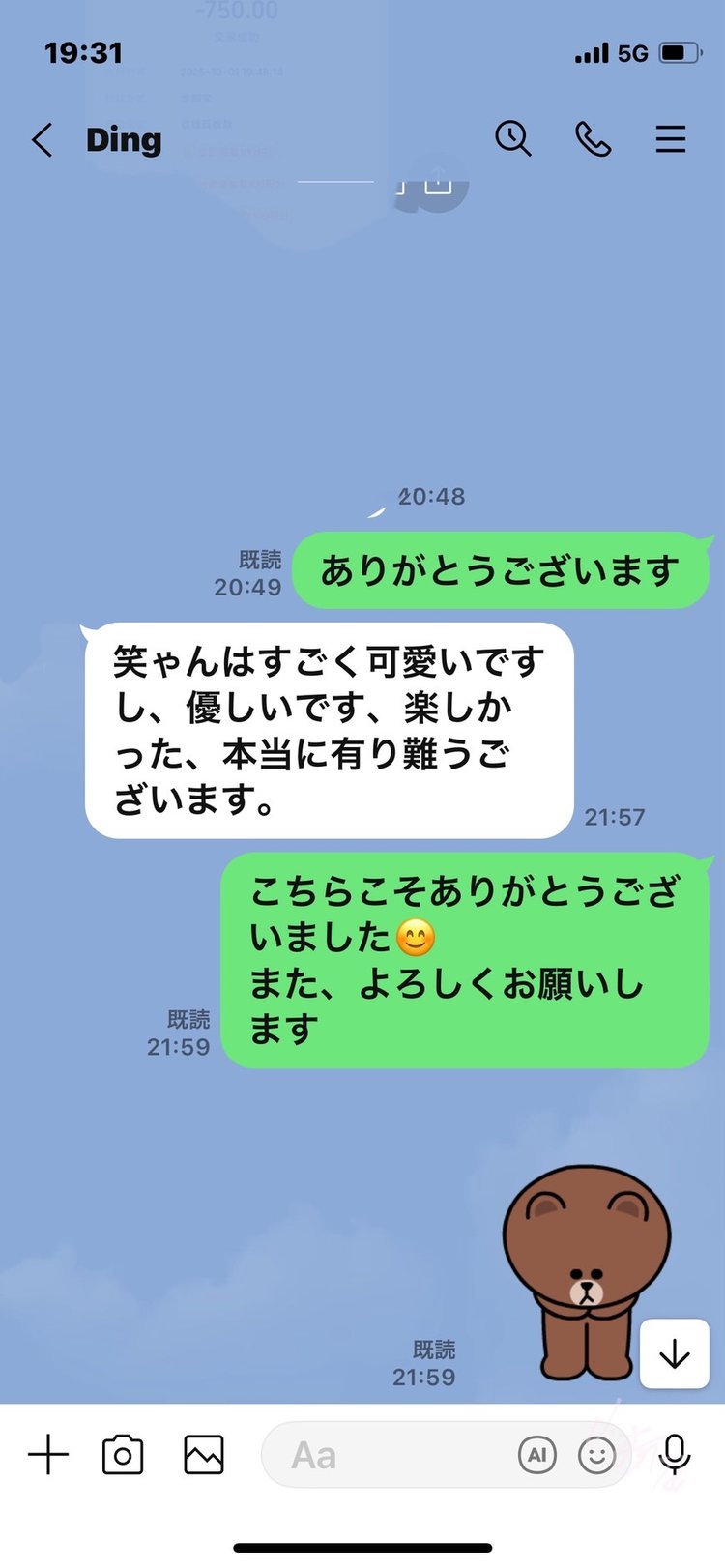The width and height of the screenshot is (725, 1568).
Task: Tap the share icon on the partially hidden image
Action: point(438,179)
